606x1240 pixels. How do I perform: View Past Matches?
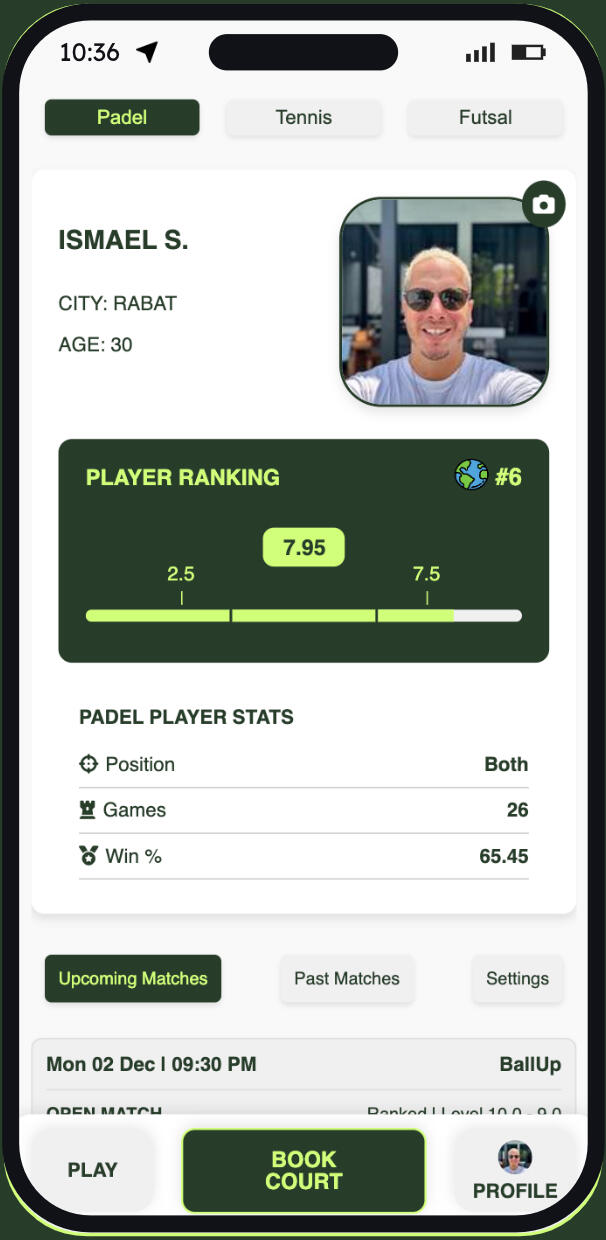click(x=346, y=978)
